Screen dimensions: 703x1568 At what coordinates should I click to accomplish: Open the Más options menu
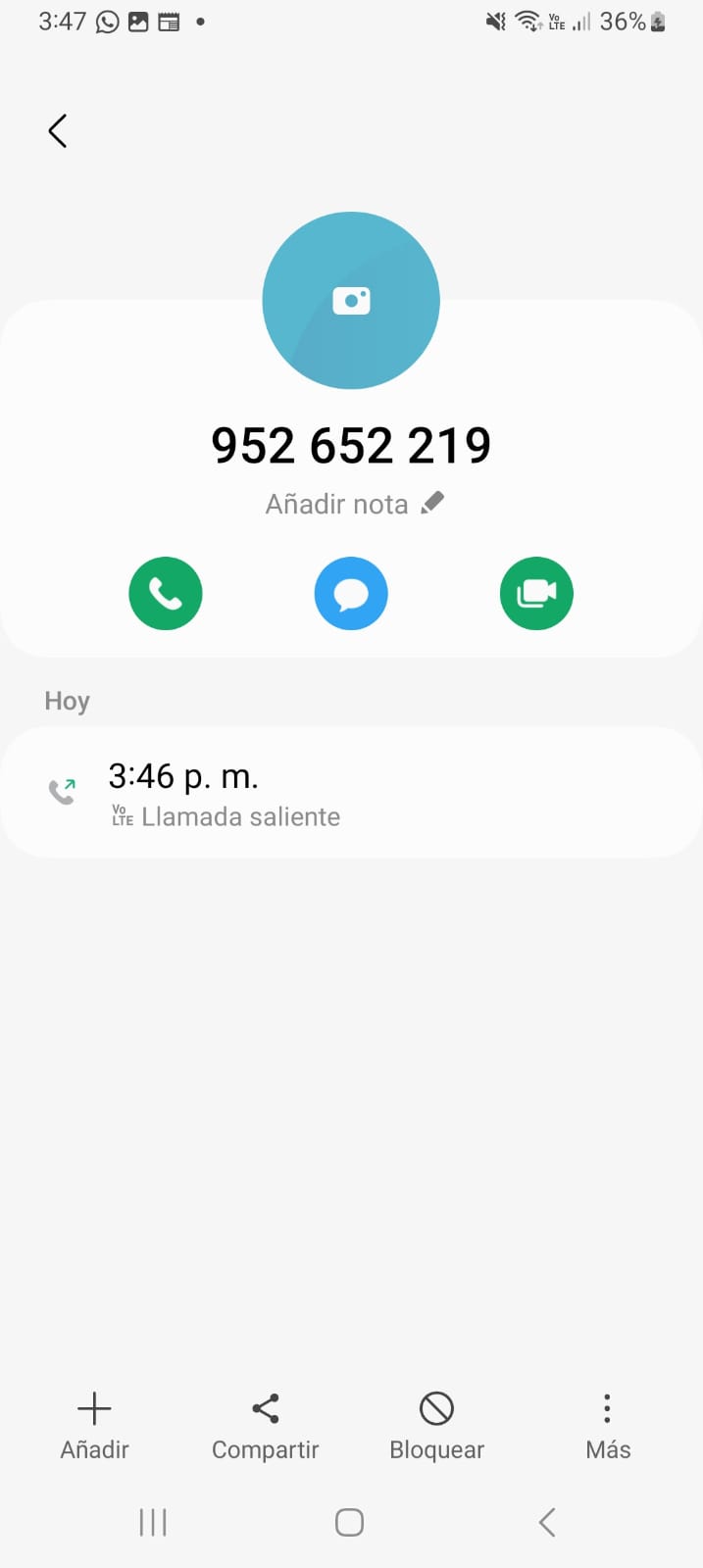(x=608, y=1426)
